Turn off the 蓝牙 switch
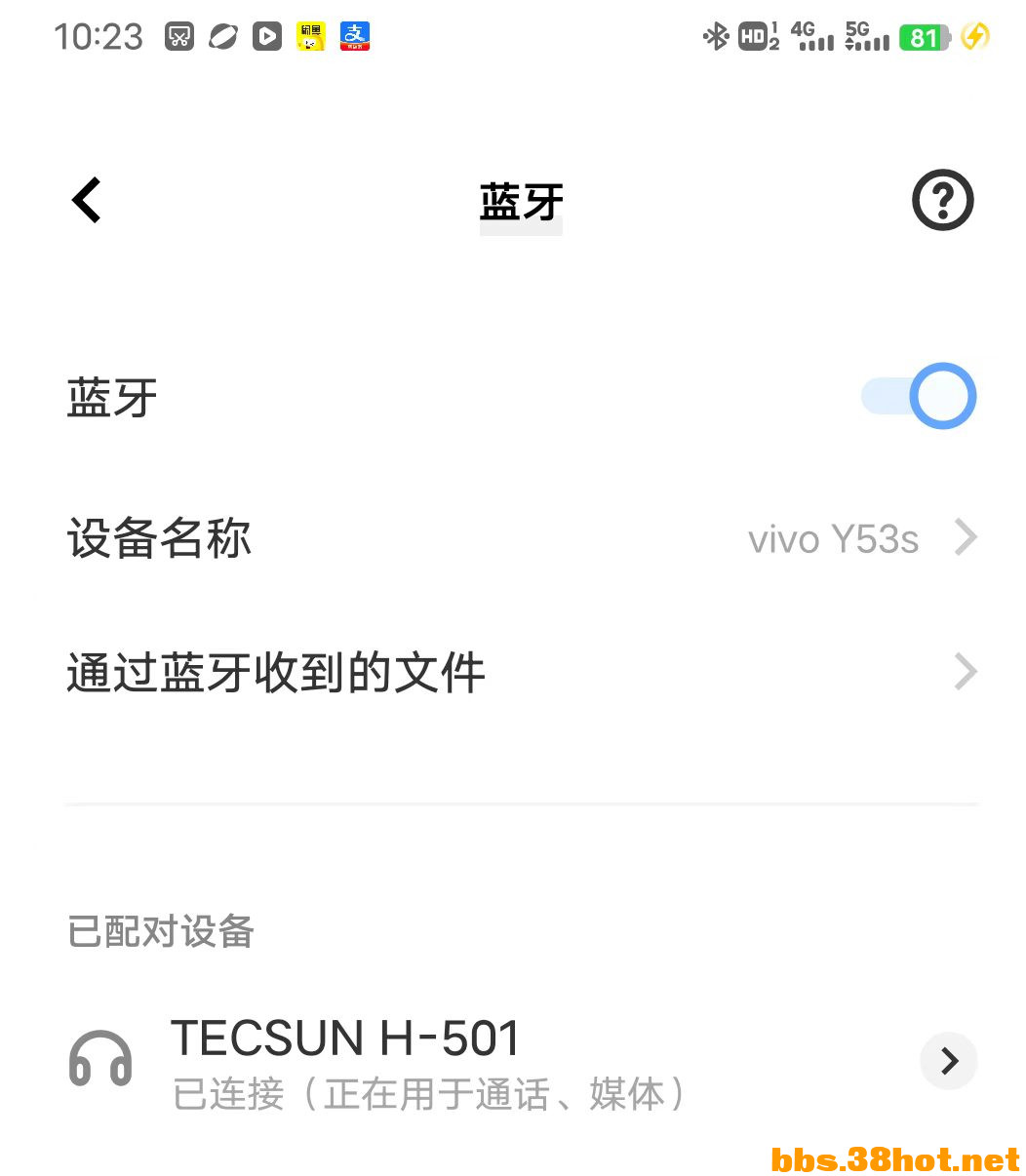This screenshot has height=1176, width=1026. point(919,396)
